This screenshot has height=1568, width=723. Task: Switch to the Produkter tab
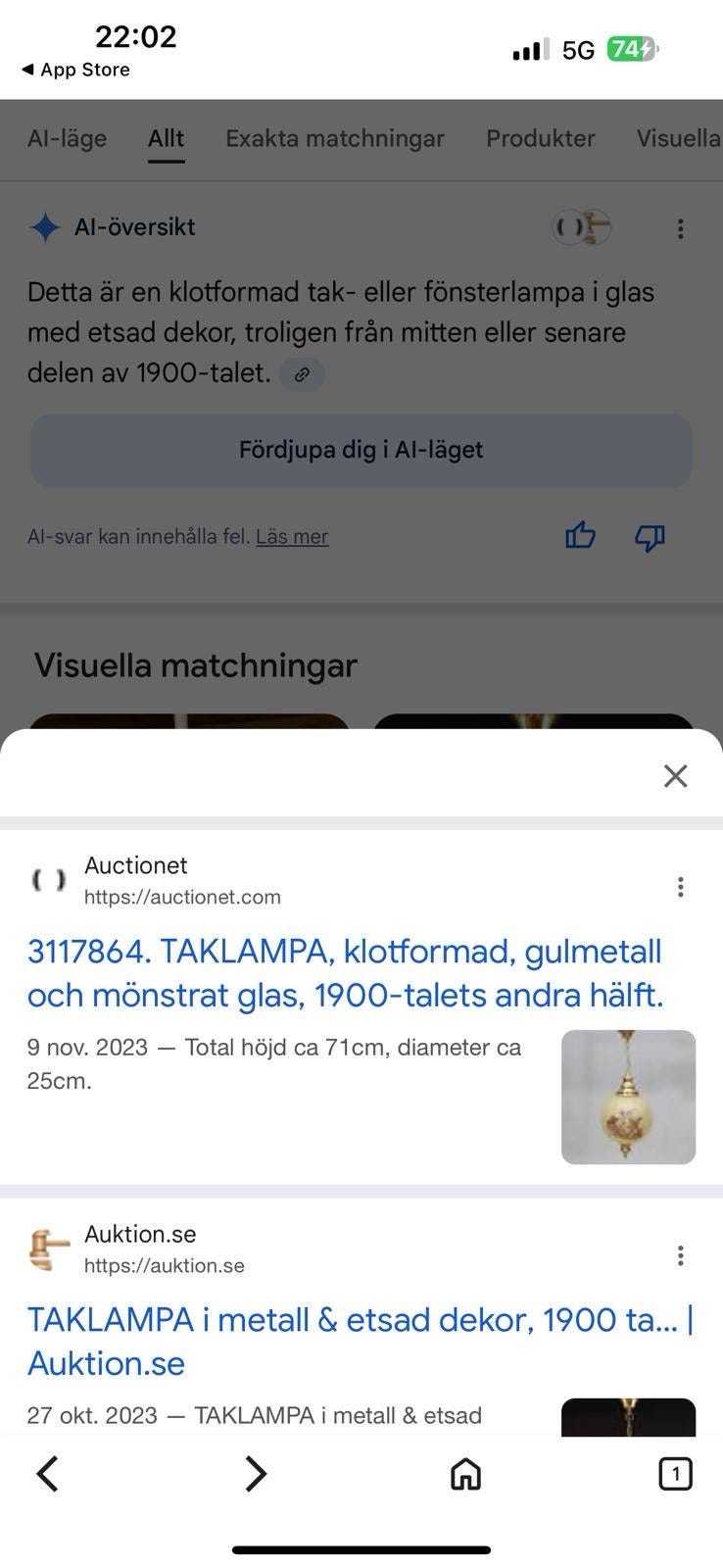pyautogui.click(x=541, y=139)
